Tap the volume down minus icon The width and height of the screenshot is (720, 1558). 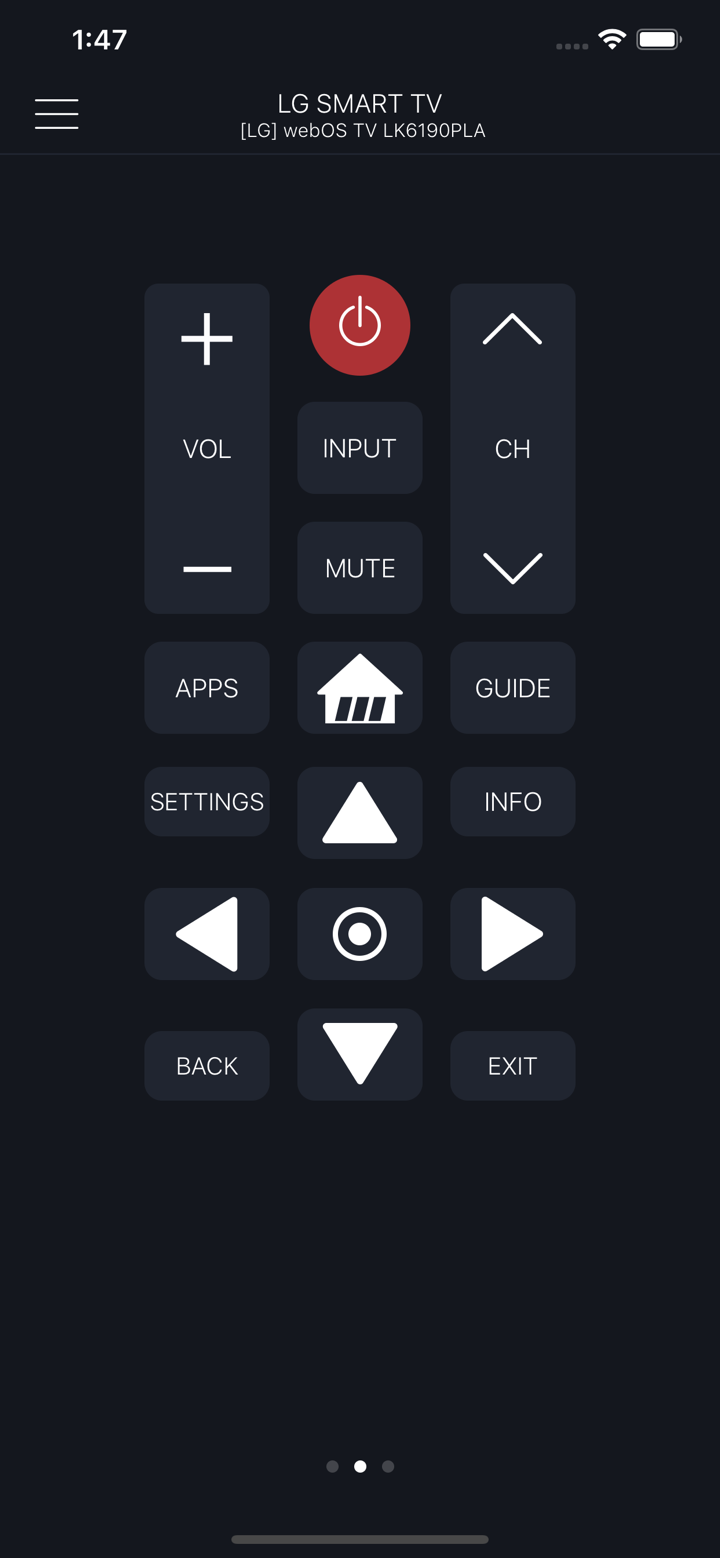tap(206, 568)
